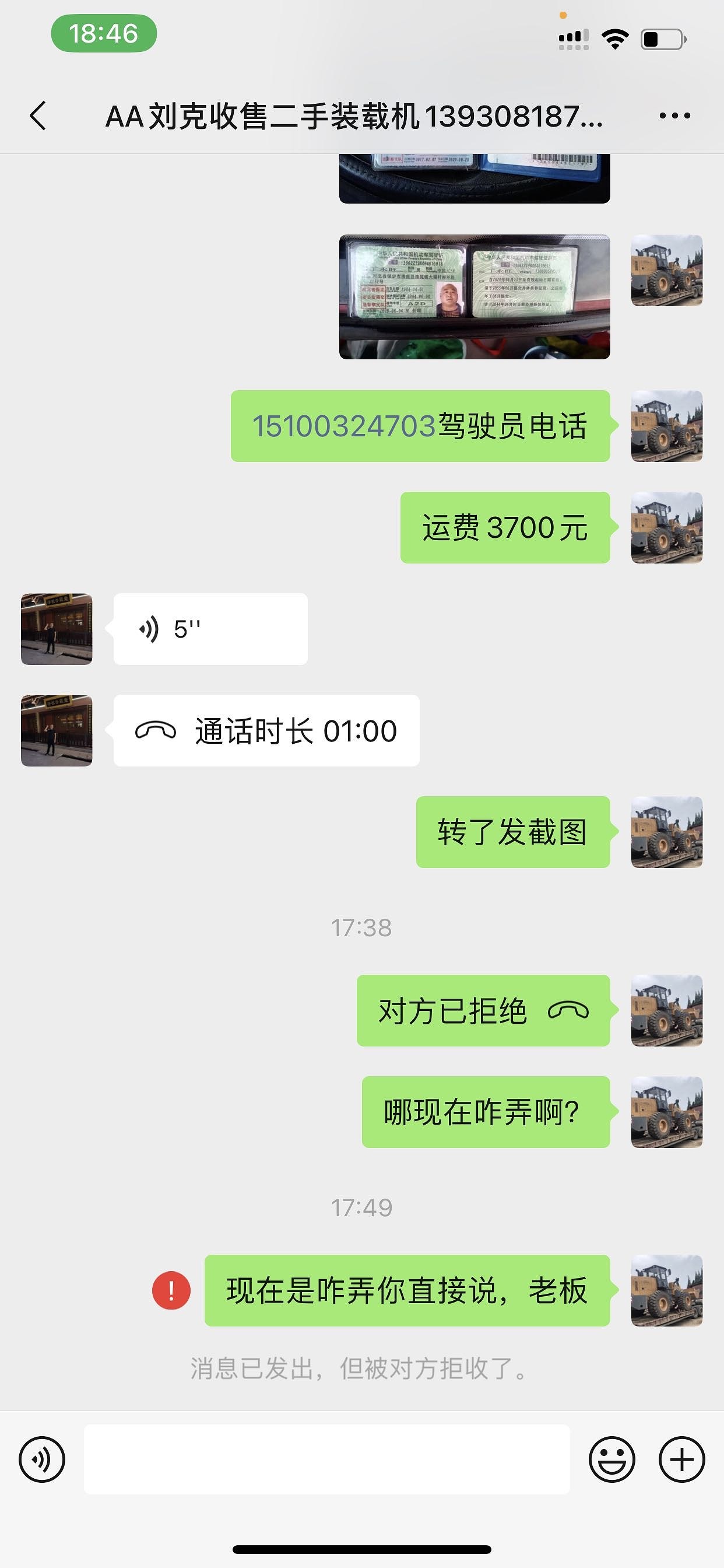This screenshot has width=724, height=1568.
Task: Tap the call duration 01:00 message
Action: [266, 730]
